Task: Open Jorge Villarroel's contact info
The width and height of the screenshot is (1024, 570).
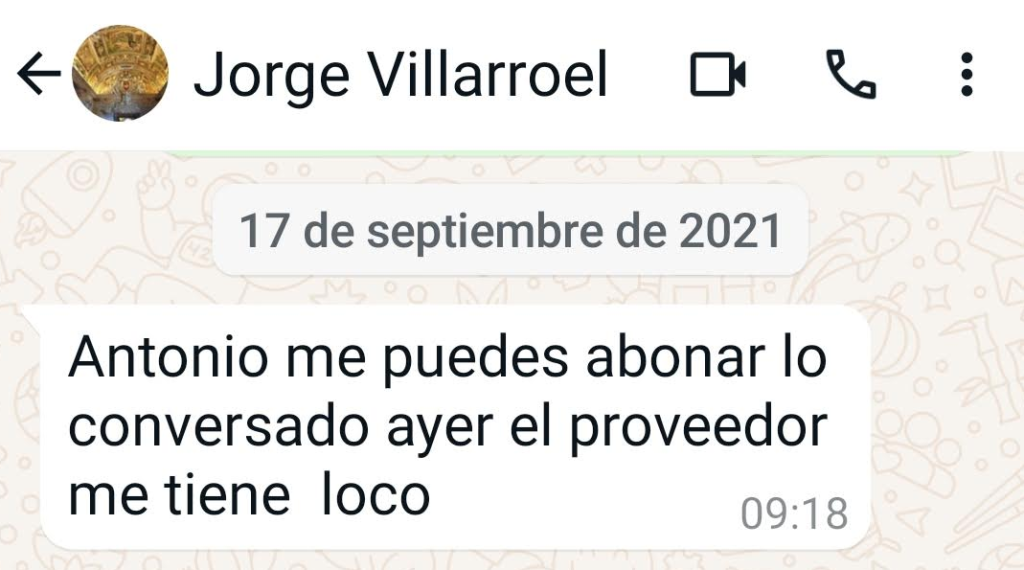Action: (x=400, y=75)
